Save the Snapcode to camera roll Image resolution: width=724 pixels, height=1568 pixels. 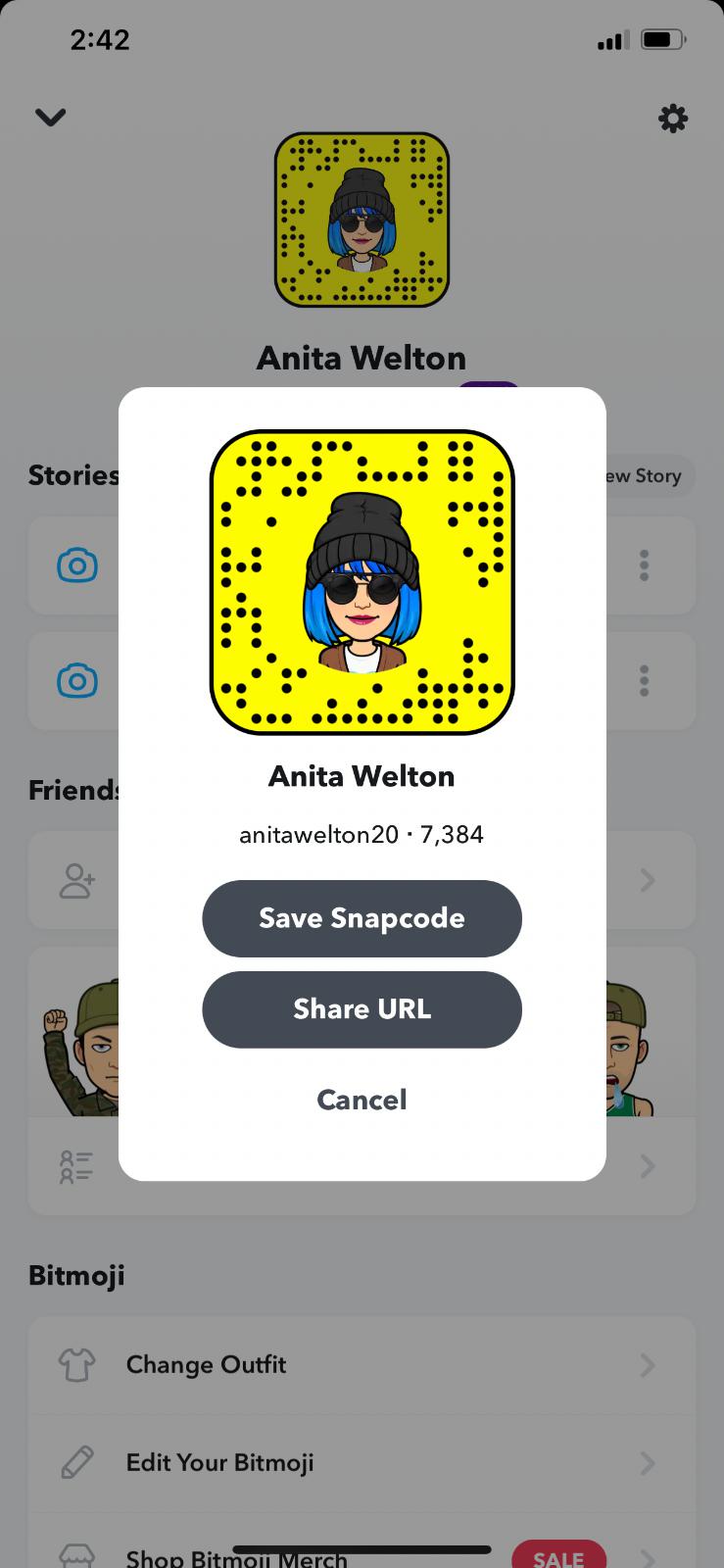362,918
